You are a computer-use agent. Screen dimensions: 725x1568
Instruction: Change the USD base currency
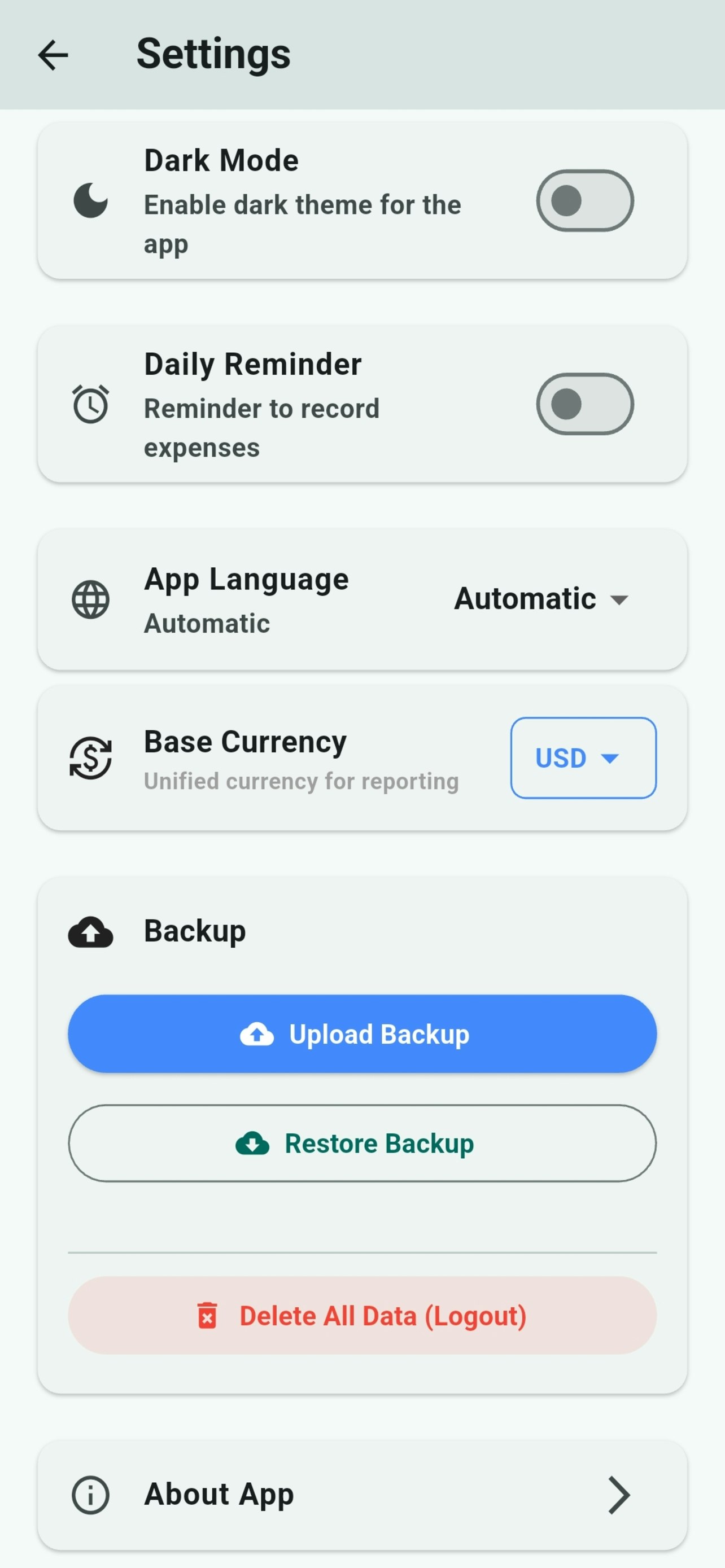(583, 758)
